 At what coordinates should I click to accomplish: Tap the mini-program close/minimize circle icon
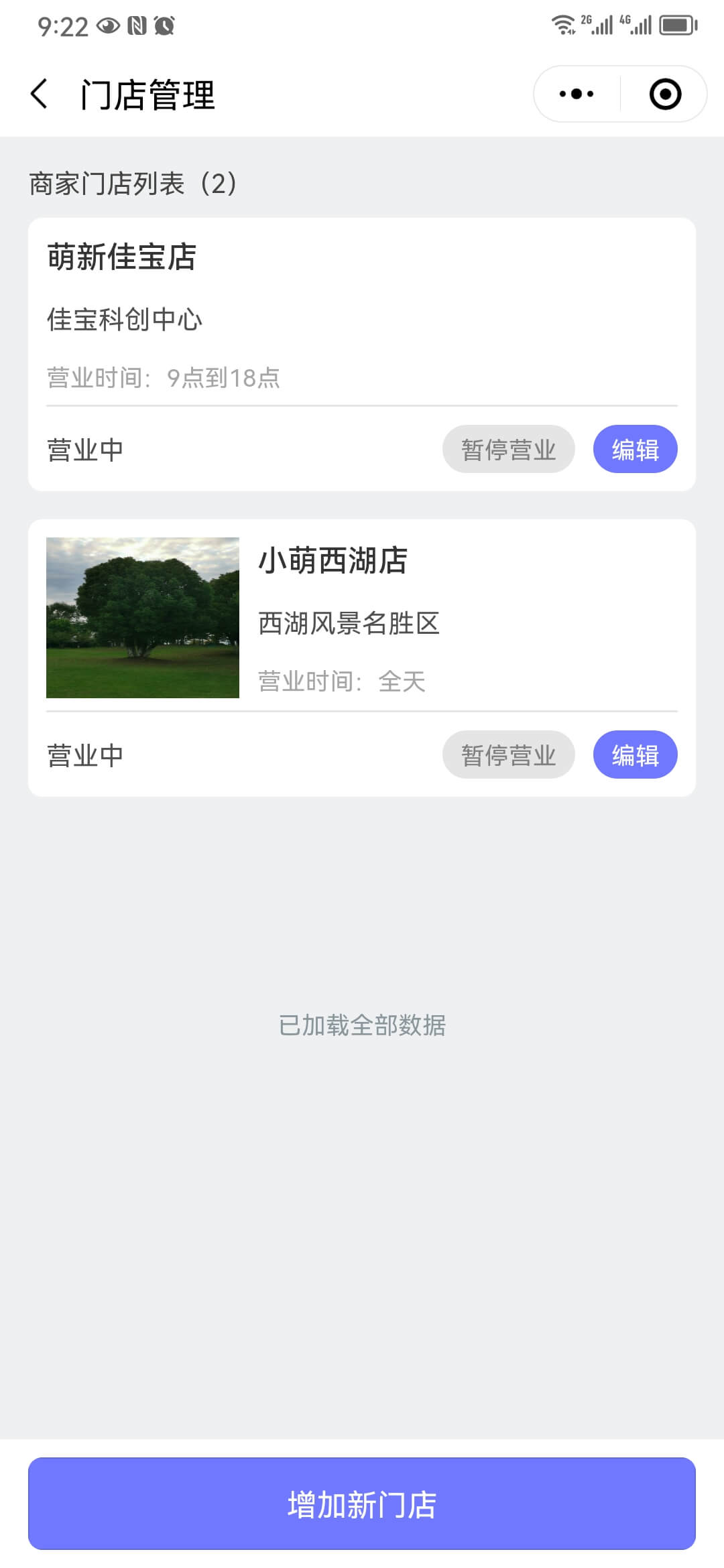[x=664, y=94]
